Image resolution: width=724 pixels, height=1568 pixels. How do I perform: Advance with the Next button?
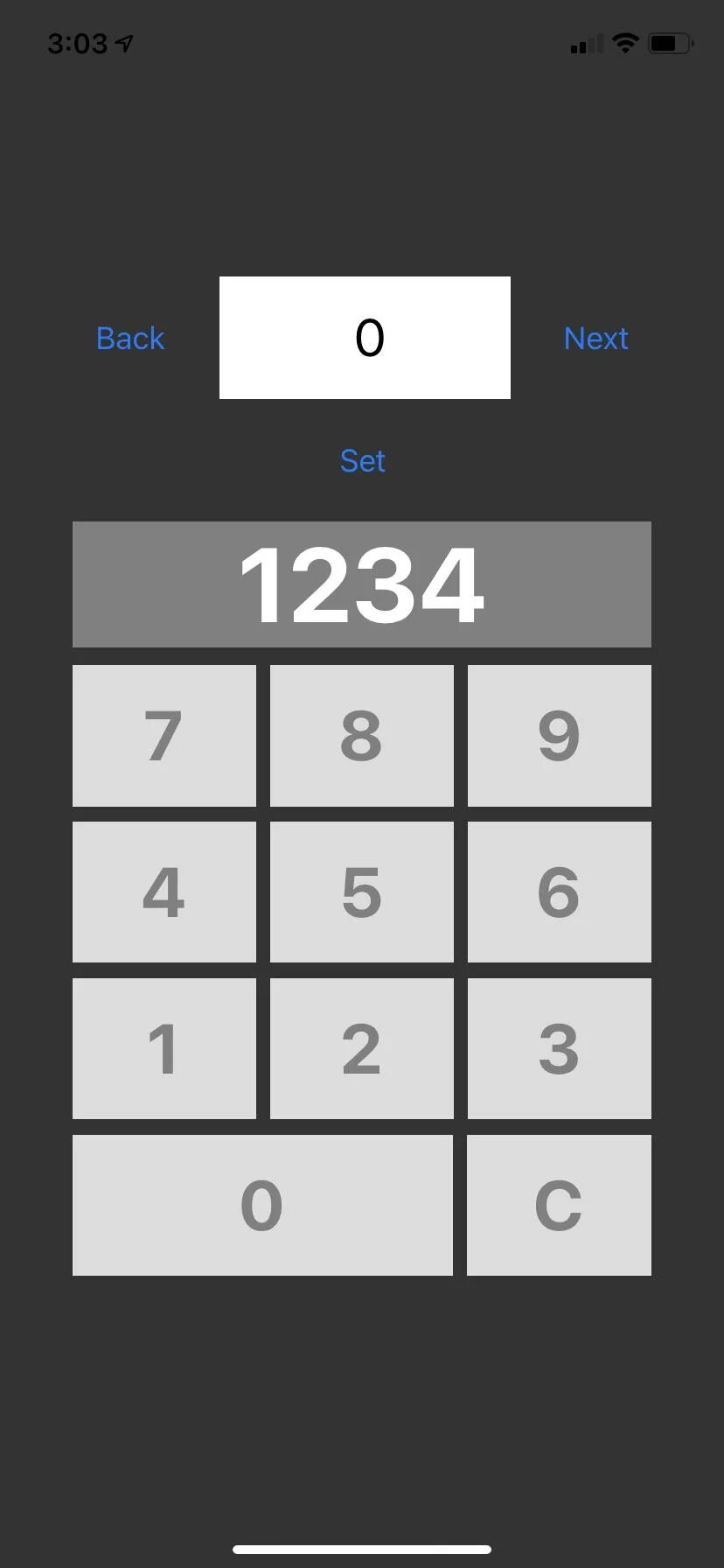click(x=596, y=338)
